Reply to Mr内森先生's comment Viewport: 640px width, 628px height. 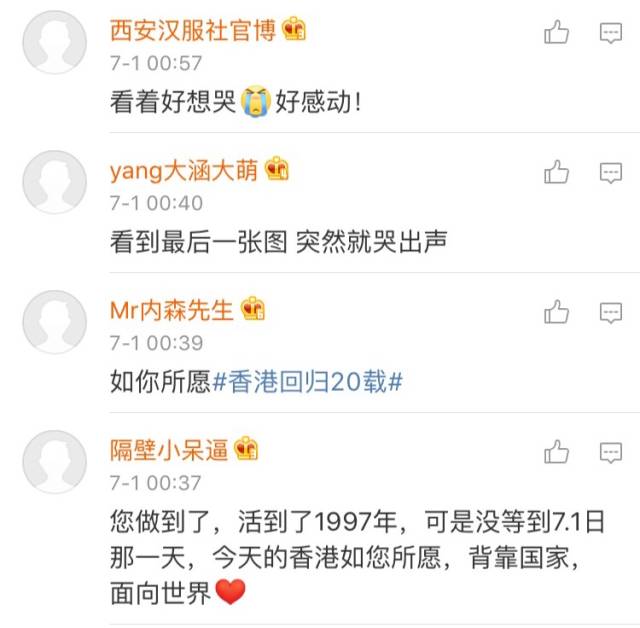(611, 313)
